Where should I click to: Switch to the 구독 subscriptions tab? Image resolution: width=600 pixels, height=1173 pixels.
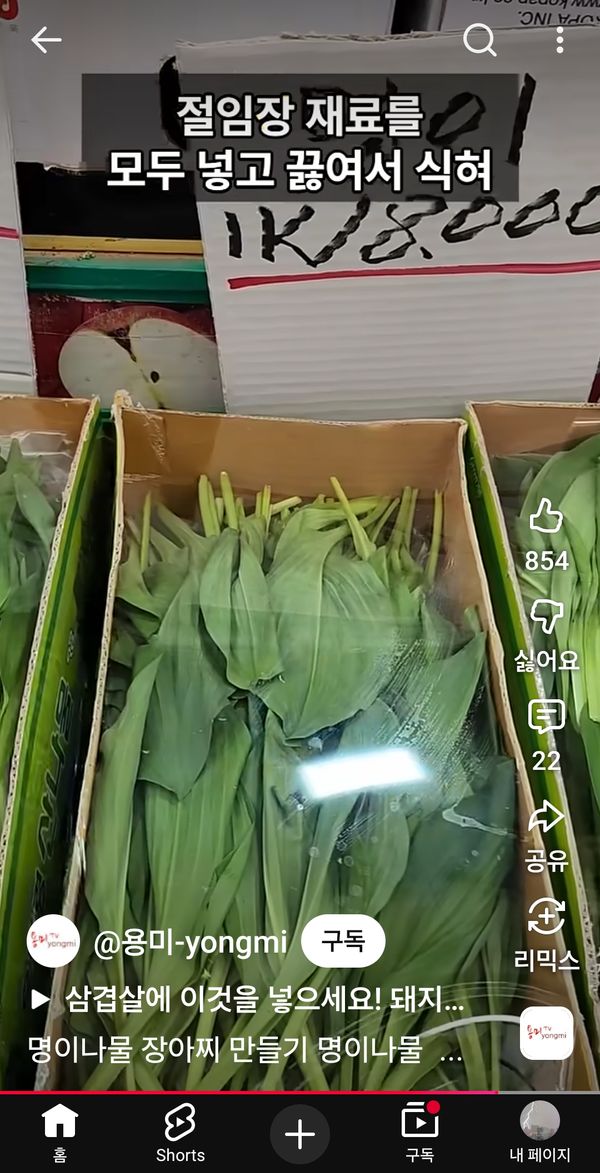(420, 1133)
